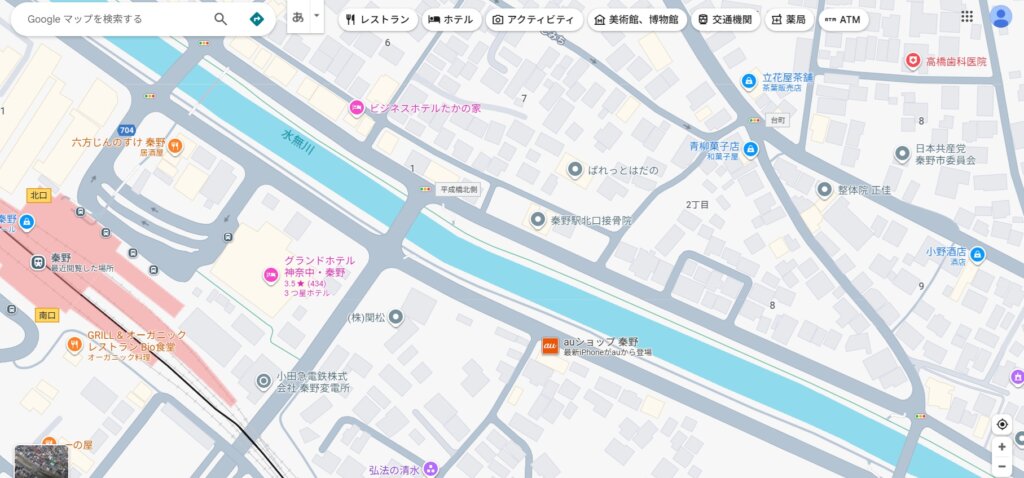
Task: Zoom in with the plus button
Action: click(x=1002, y=447)
